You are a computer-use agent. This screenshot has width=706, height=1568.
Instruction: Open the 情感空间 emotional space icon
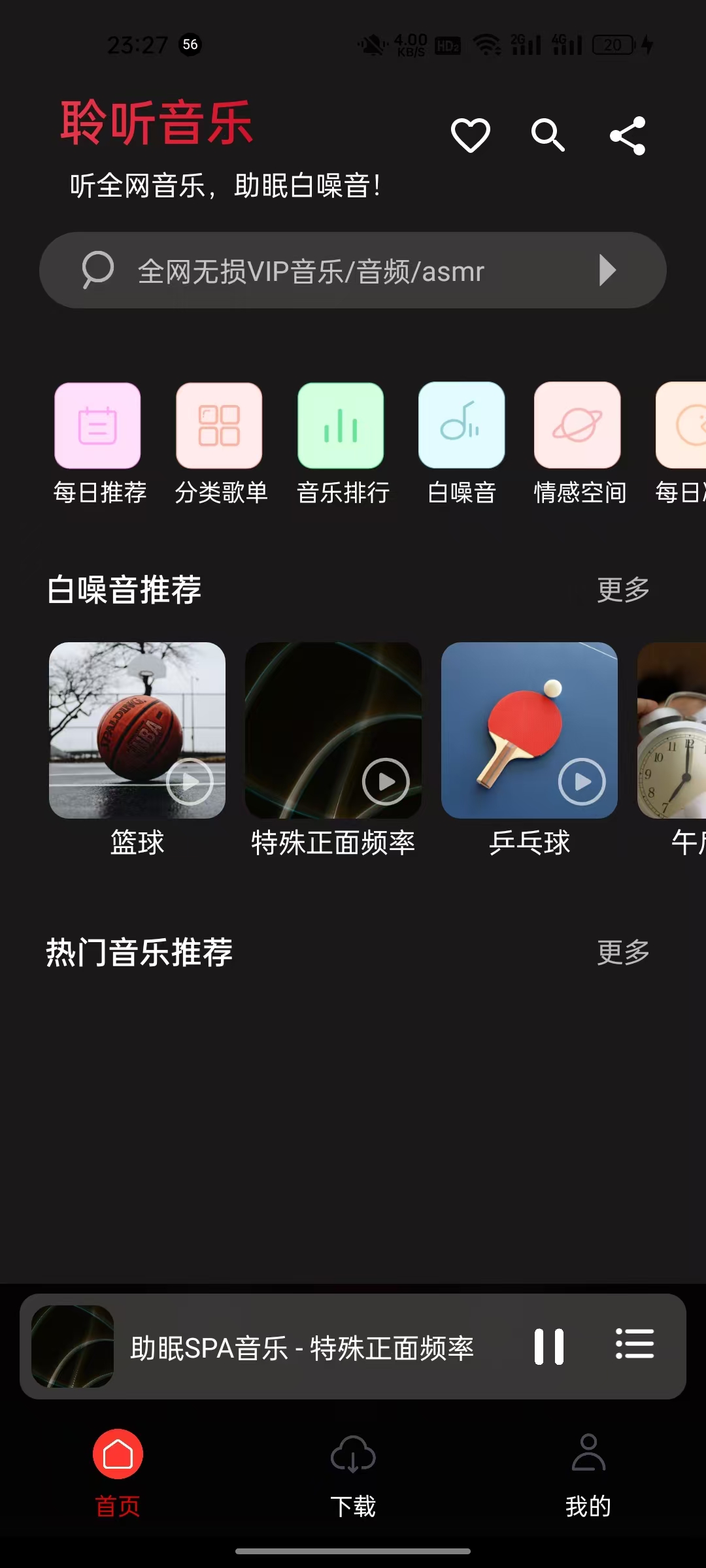tap(578, 425)
